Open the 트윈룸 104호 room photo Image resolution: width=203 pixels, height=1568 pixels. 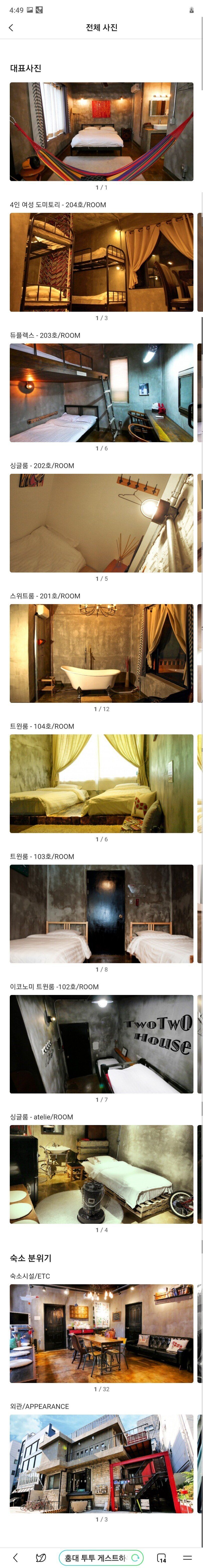(101, 783)
